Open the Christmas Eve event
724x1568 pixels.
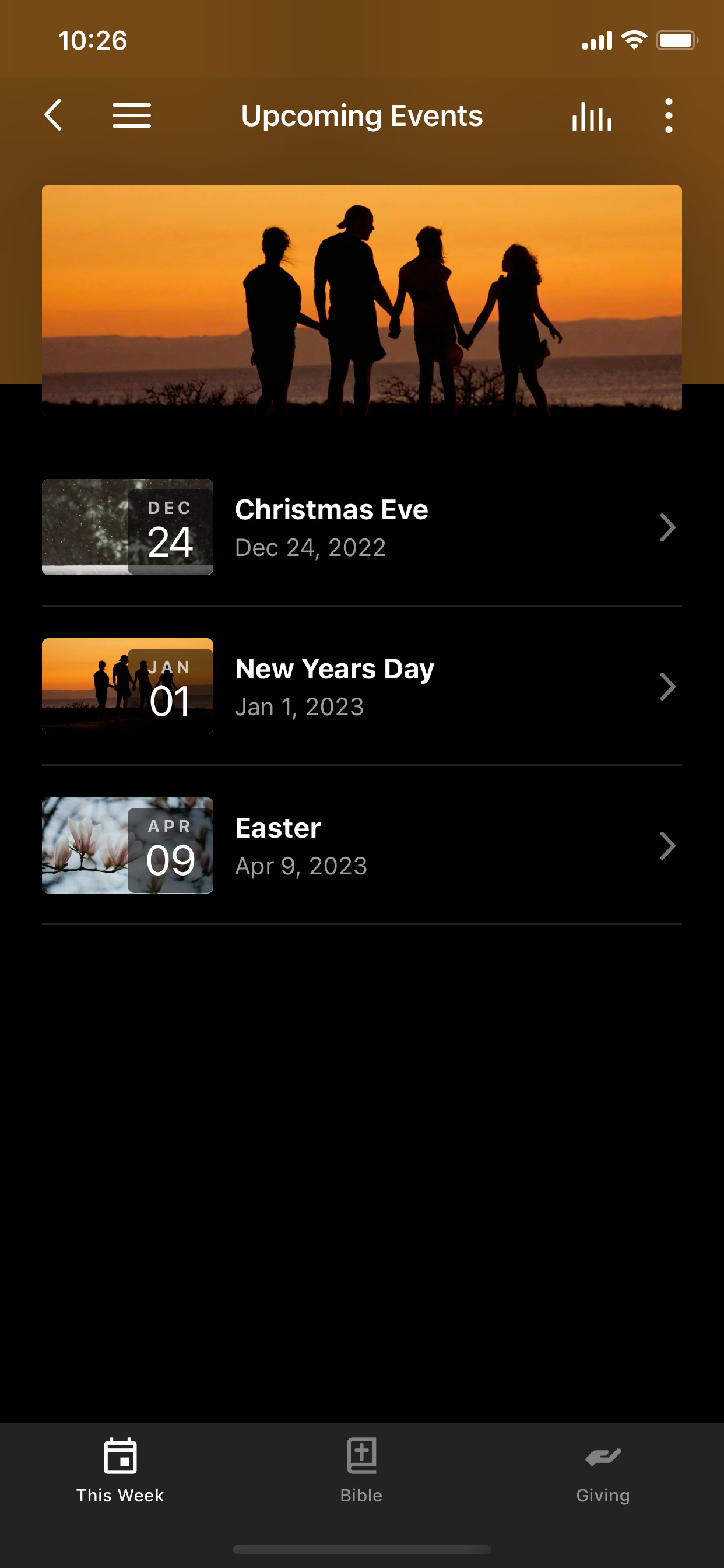(362, 527)
